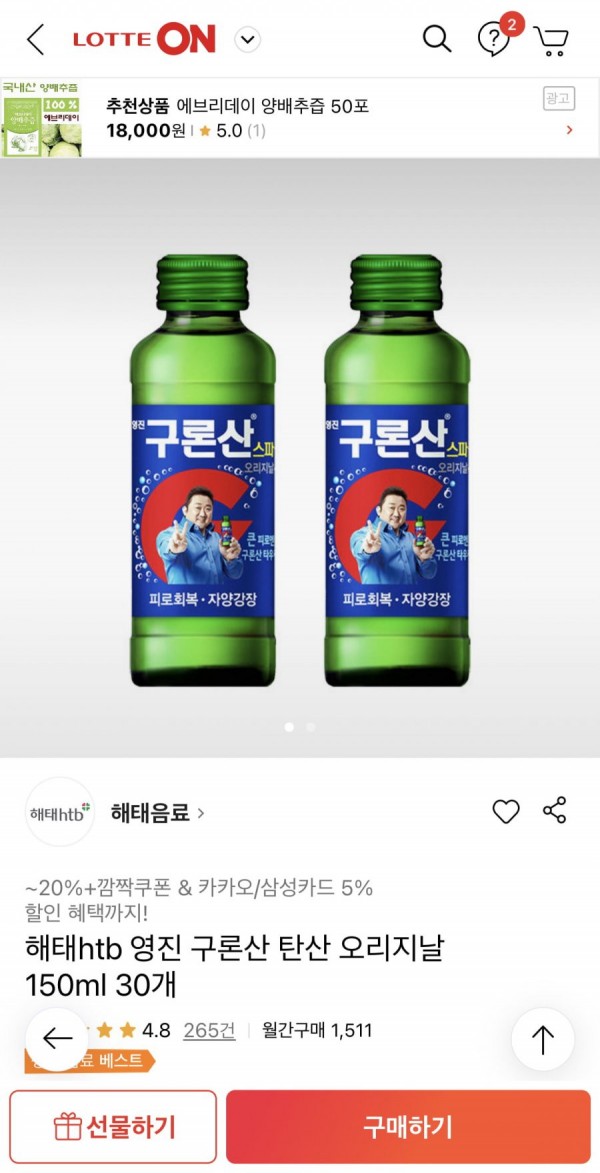Tap the floating back arrow button
This screenshot has width=600, height=1173.
coord(57,1039)
